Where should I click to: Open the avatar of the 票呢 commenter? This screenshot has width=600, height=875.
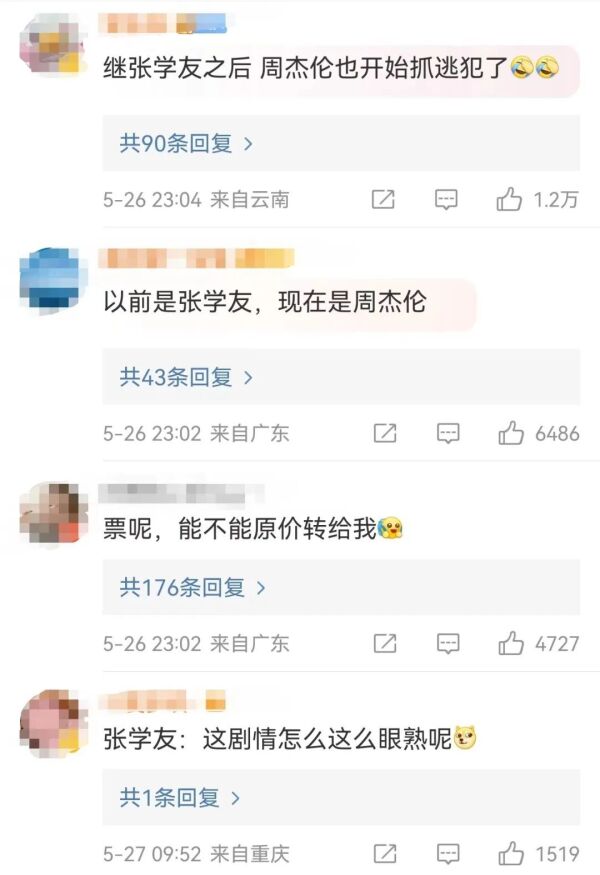point(52,514)
